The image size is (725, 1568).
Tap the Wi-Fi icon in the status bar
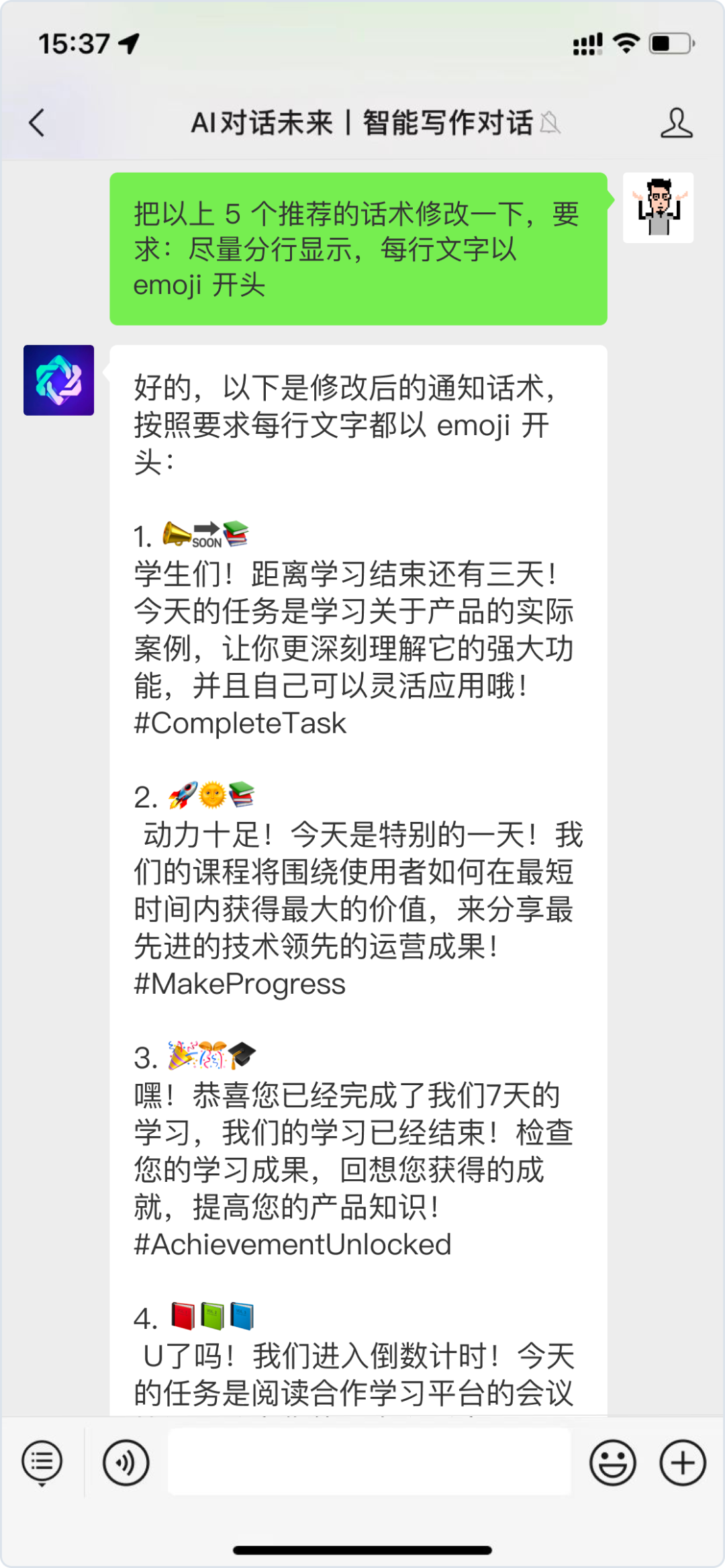[x=626, y=43]
